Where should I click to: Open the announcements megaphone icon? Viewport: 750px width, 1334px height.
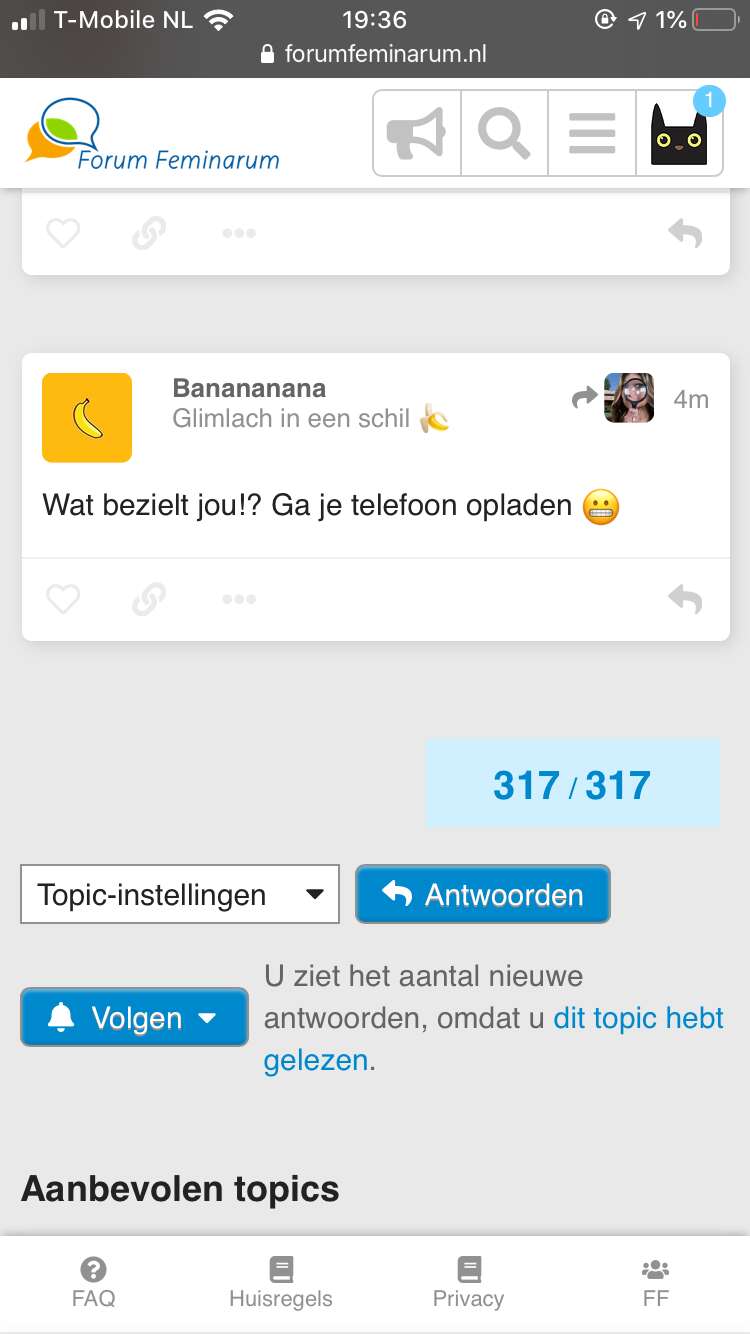tap(417, 133)
